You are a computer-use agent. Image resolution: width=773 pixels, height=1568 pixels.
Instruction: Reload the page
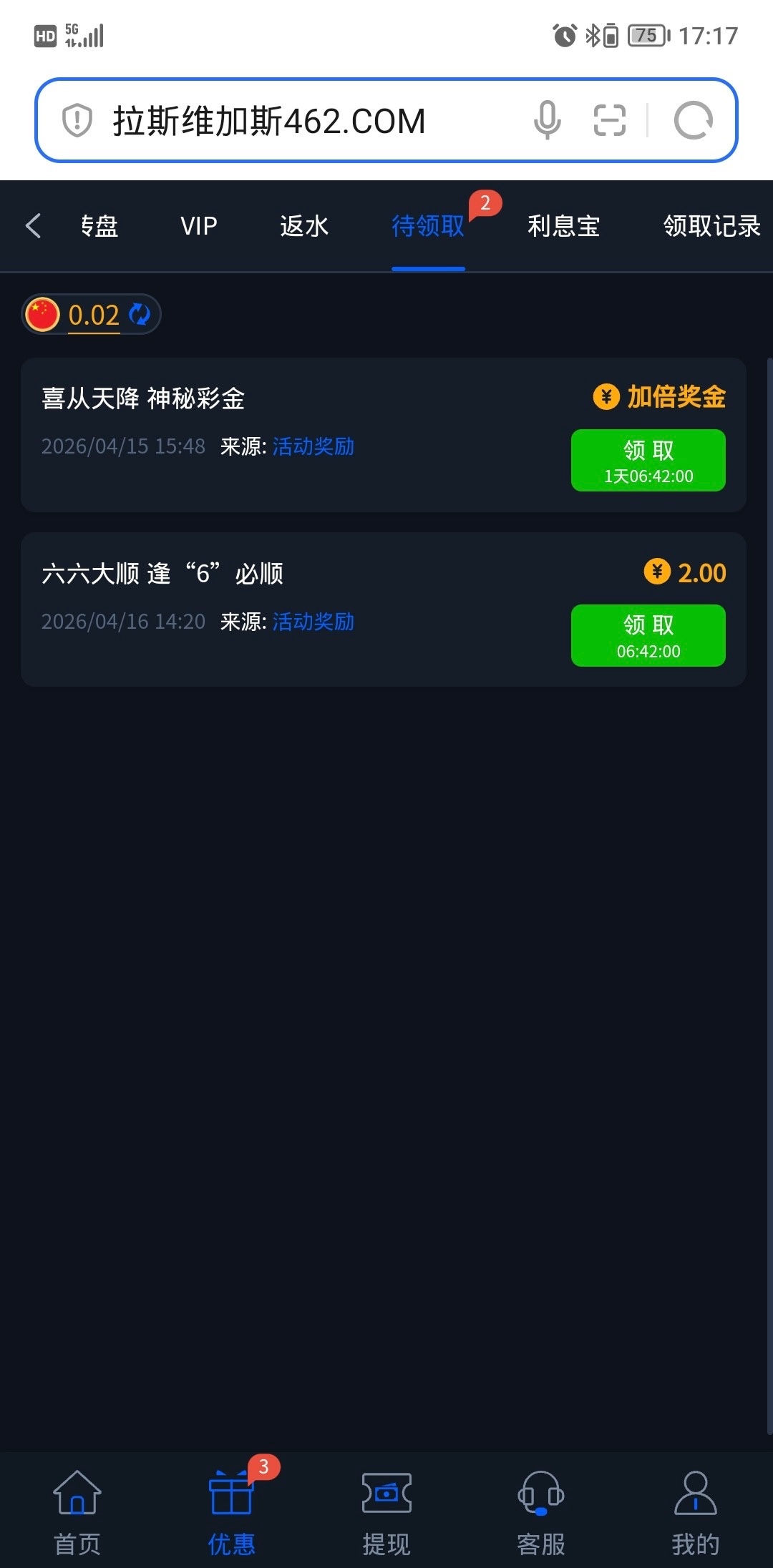[693, 120]
